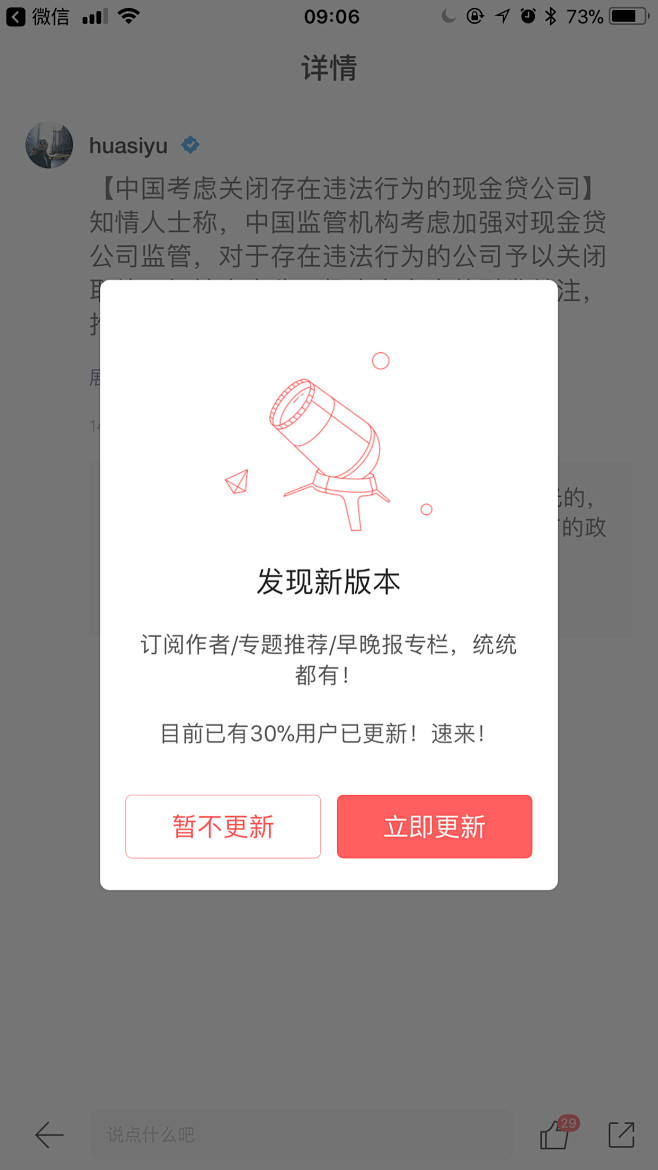The image size is (658, 1170).
Task: Dismiss the update with 暂不更新
Action: 223,826
